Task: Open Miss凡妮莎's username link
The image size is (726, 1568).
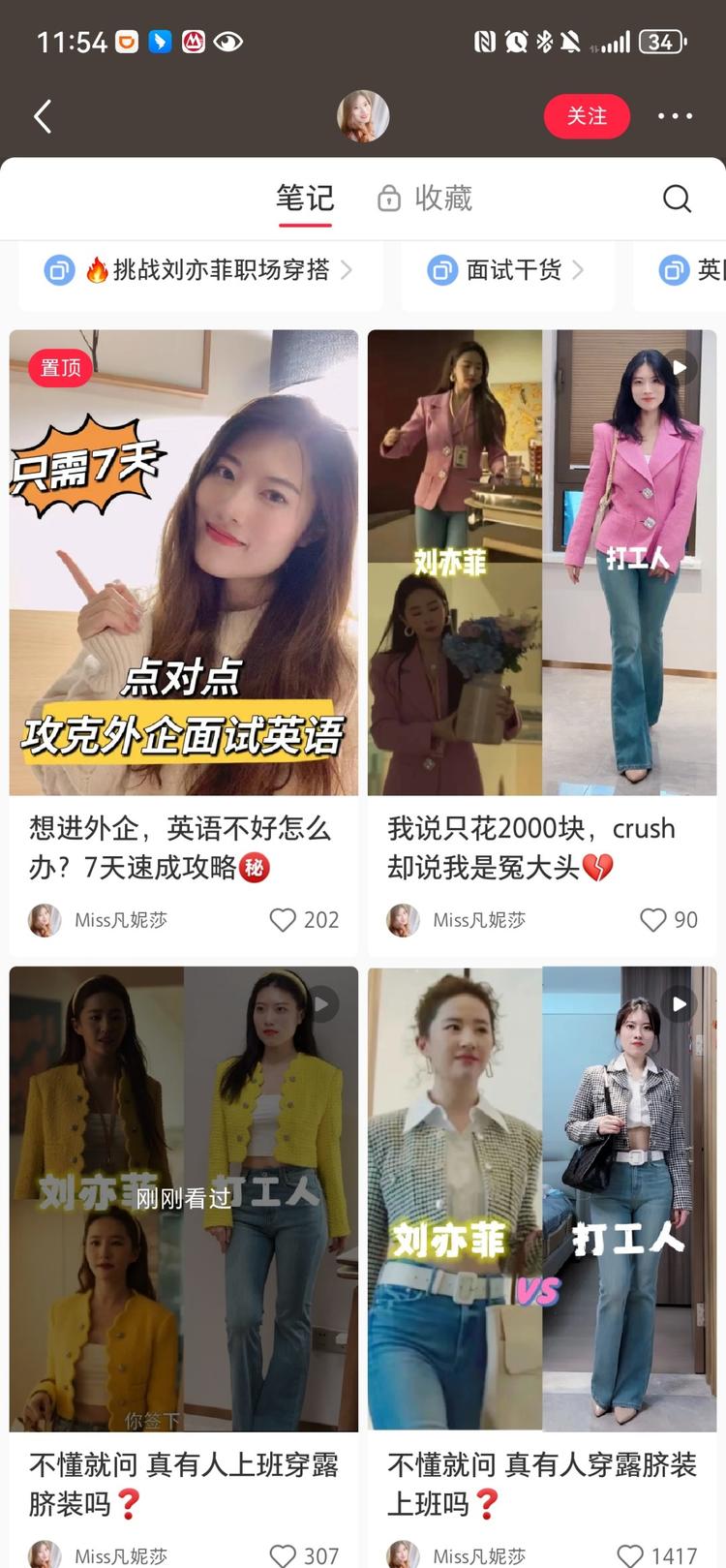Action: click(120, 920)
